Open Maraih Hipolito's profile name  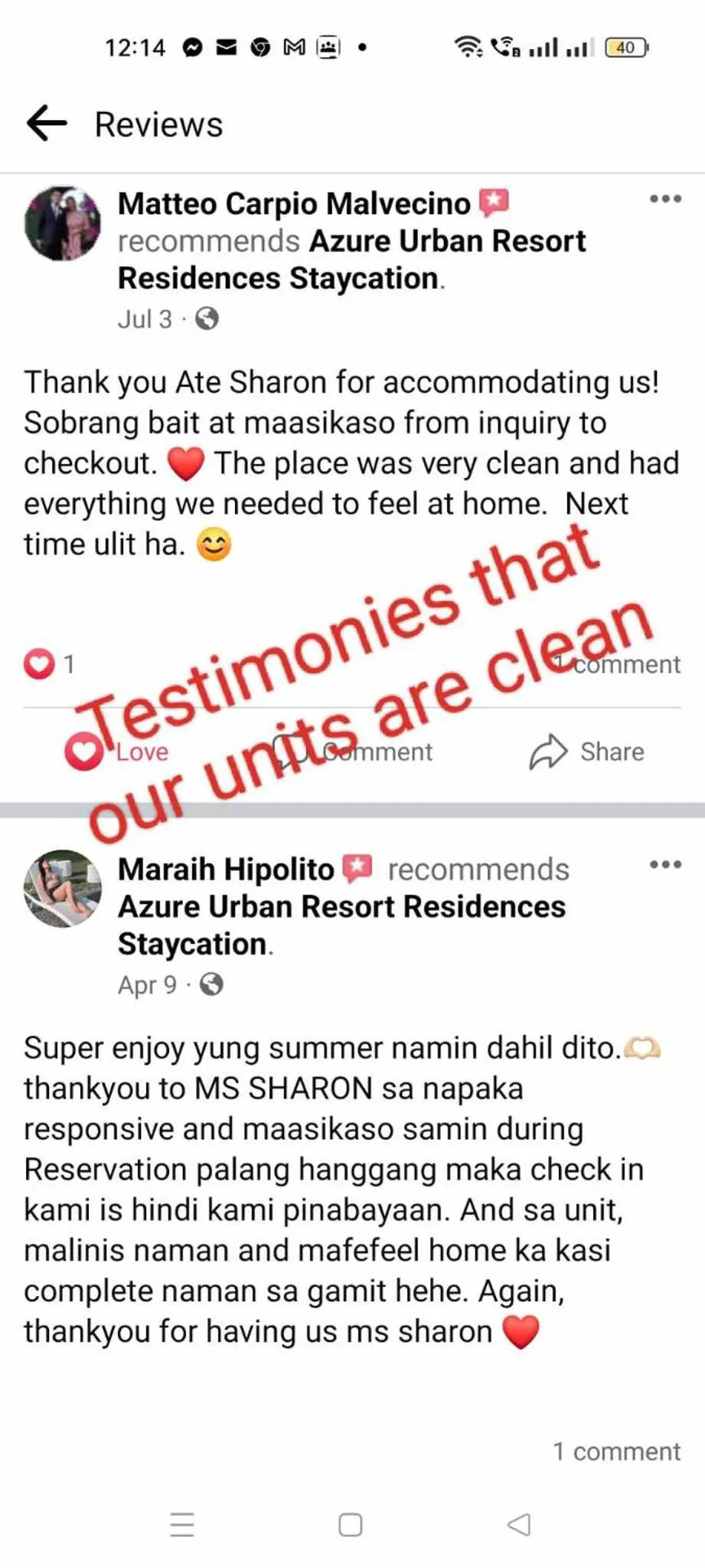226,869
